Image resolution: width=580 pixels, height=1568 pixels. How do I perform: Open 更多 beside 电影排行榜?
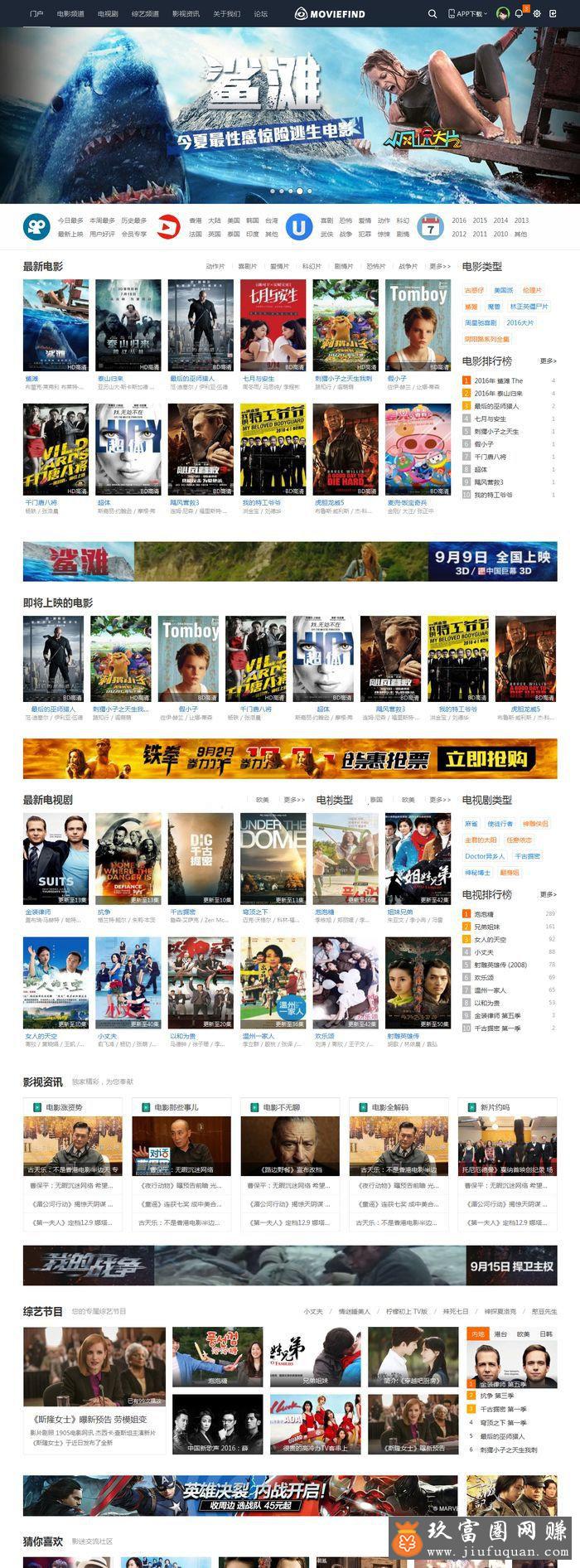coord(548,361)
